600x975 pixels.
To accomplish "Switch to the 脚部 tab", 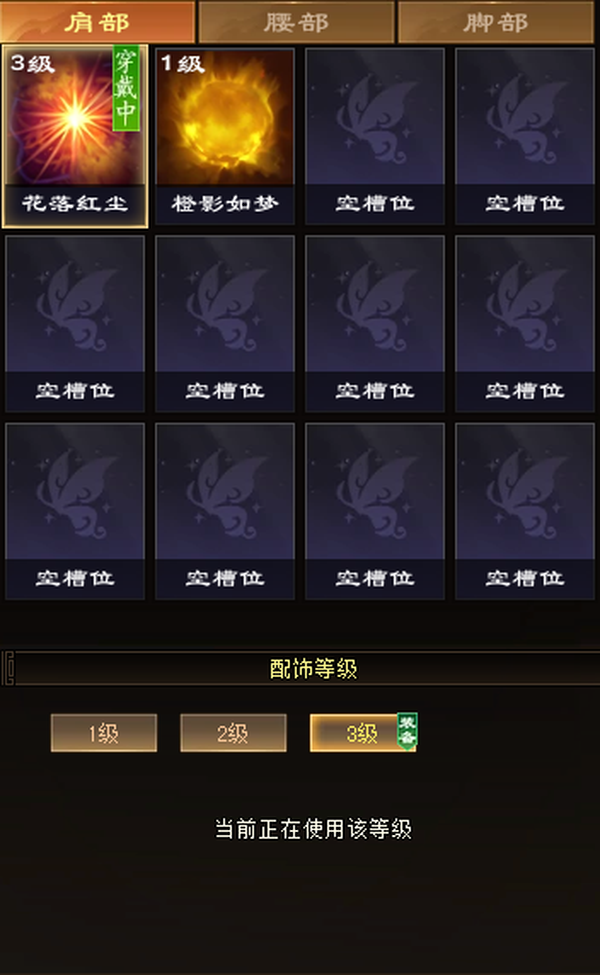I will coord(496,22).
